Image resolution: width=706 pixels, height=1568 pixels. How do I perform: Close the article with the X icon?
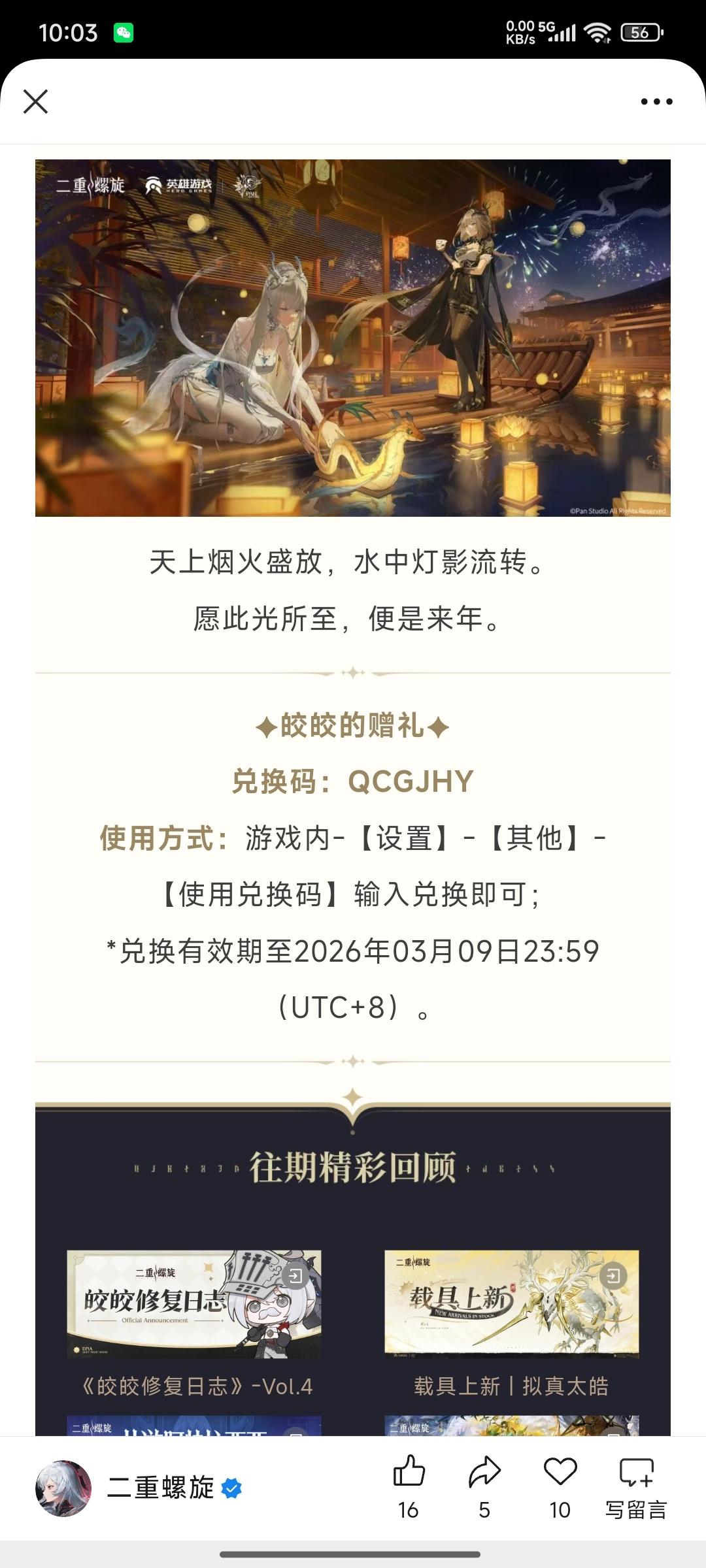(x=35, y=101)
